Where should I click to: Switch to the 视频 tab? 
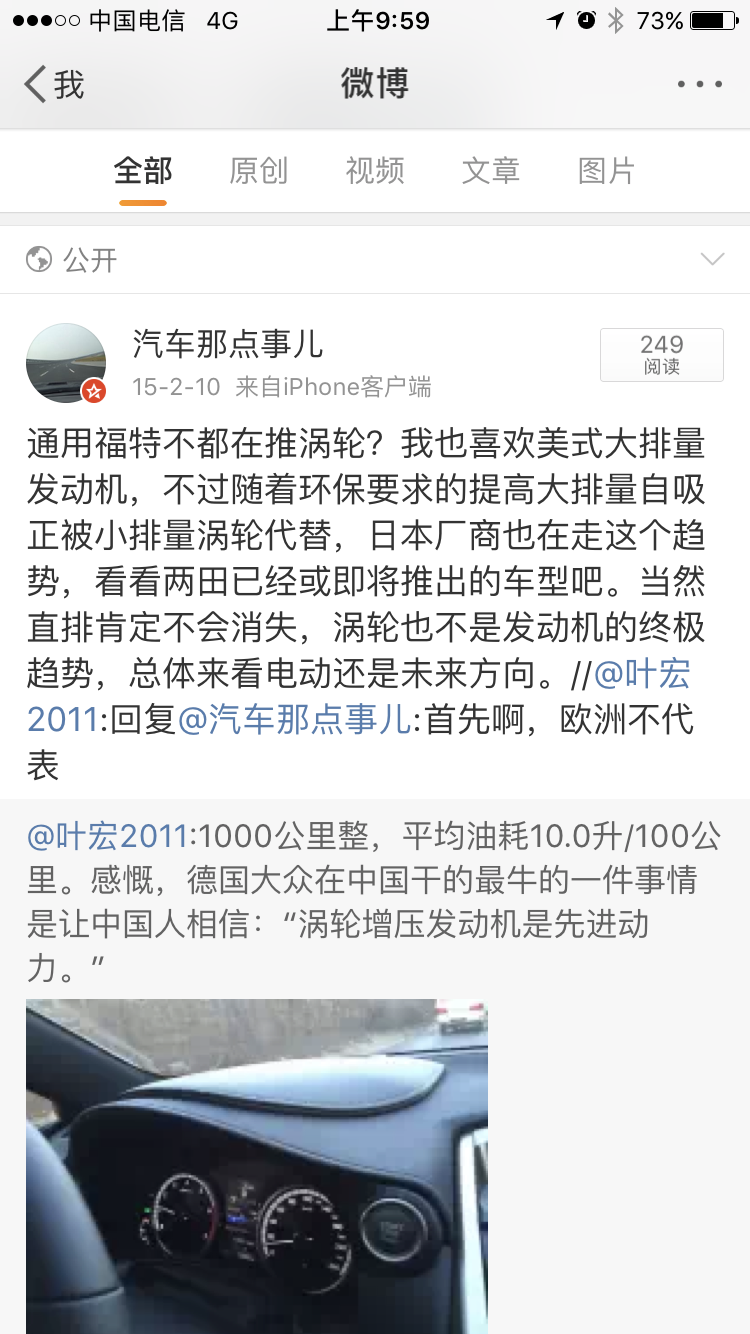click(375, 171)
